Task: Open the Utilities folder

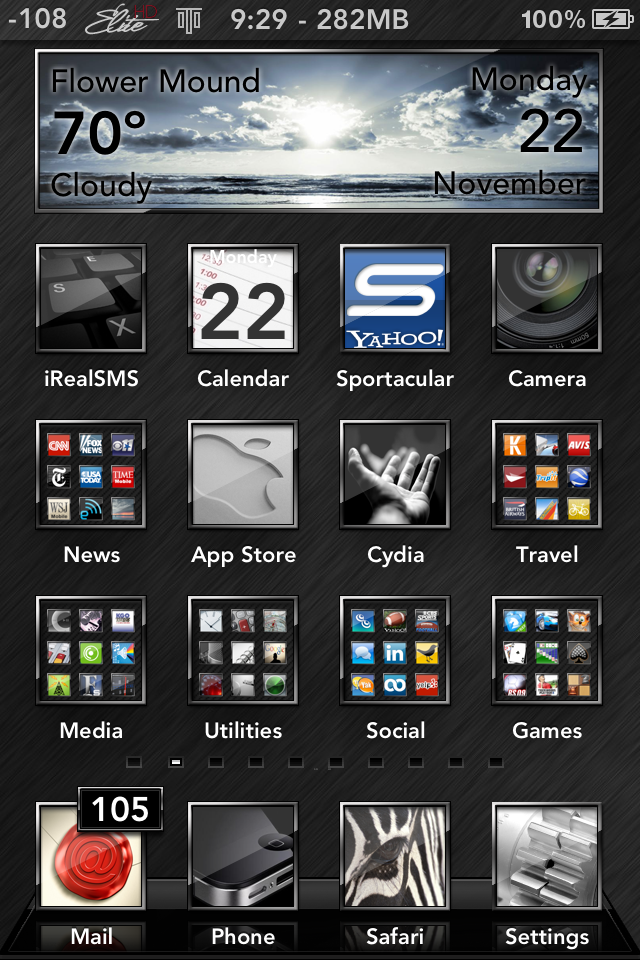Action: coord(243,650)
